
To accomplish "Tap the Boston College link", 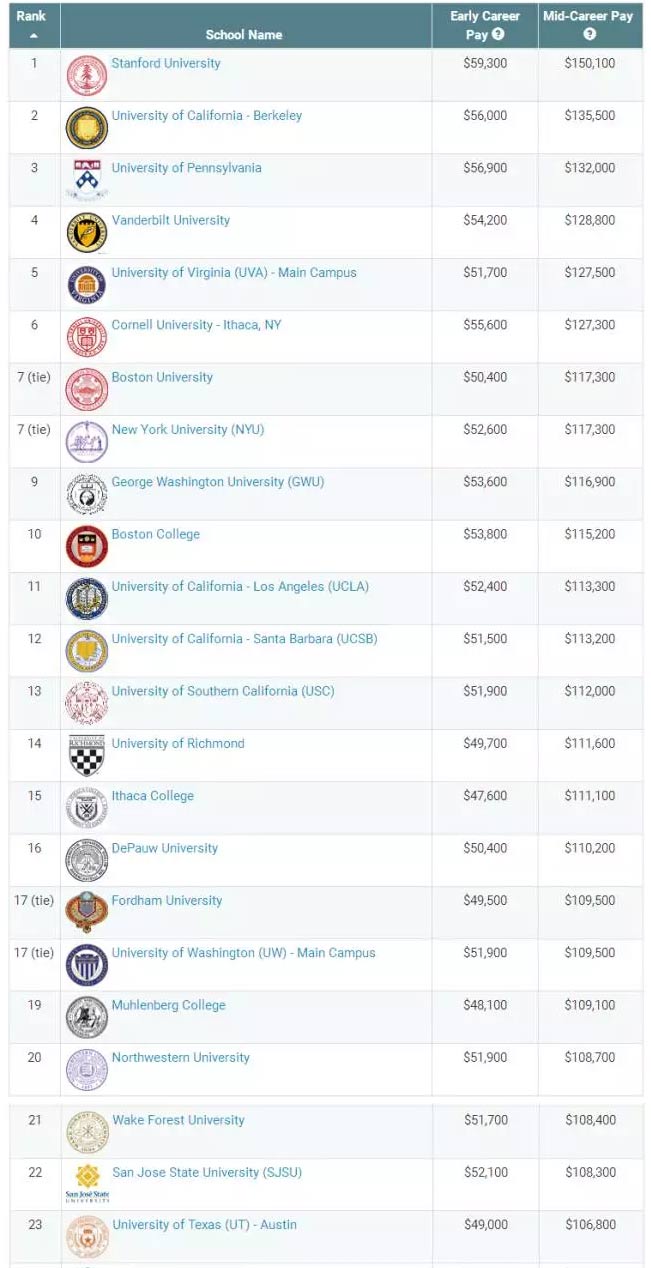I will [156, 534].
